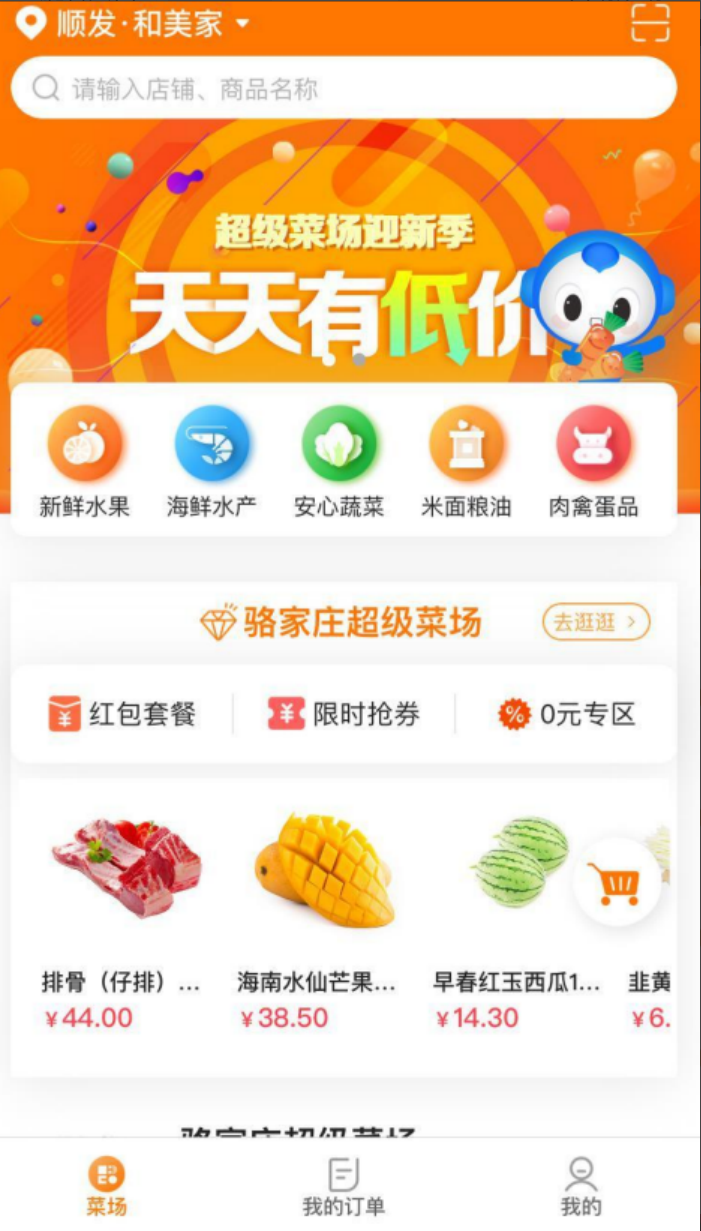Go to the 肉禽蛋品 category

[x=593, y=462]
